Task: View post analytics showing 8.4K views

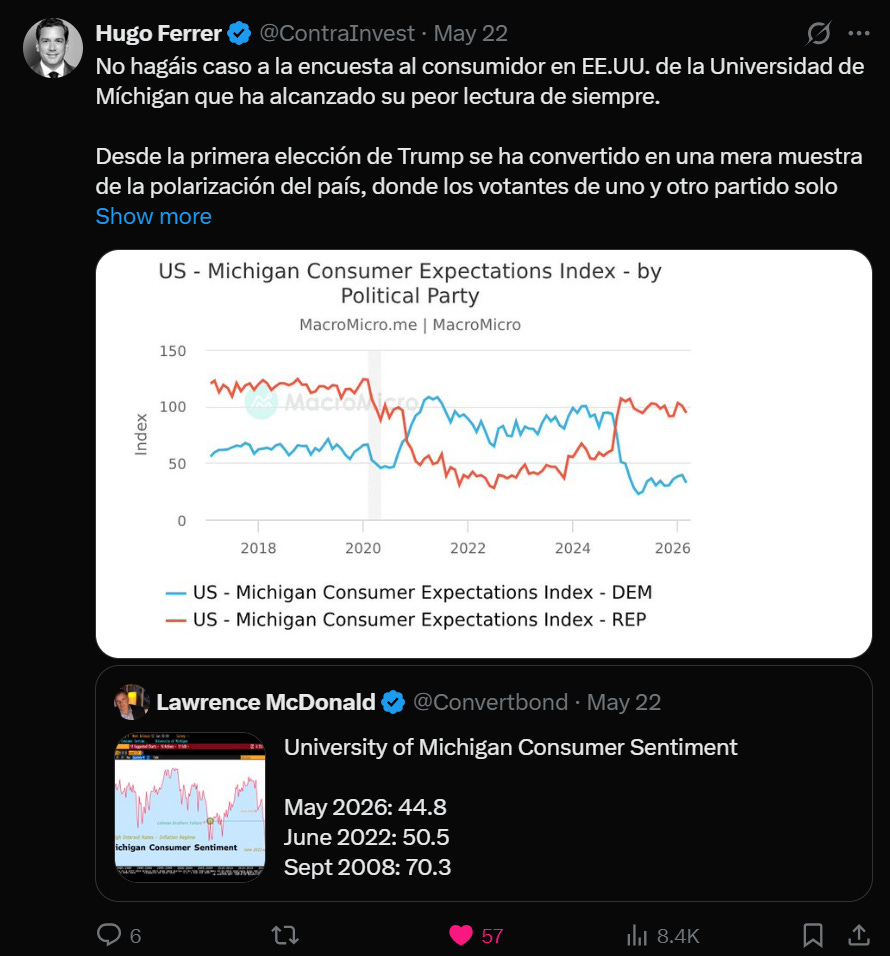Action: 663,935
